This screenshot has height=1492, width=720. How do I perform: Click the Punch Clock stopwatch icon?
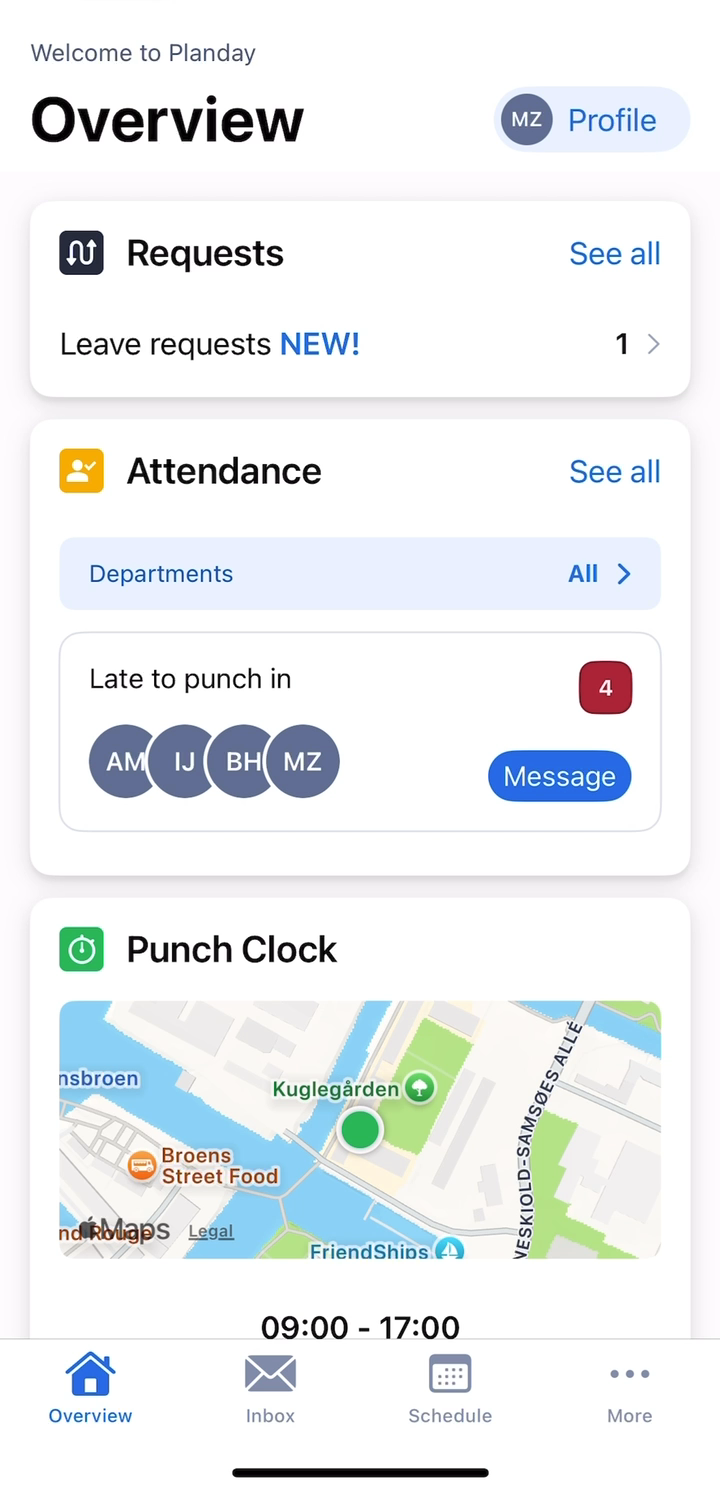(81, 949)
